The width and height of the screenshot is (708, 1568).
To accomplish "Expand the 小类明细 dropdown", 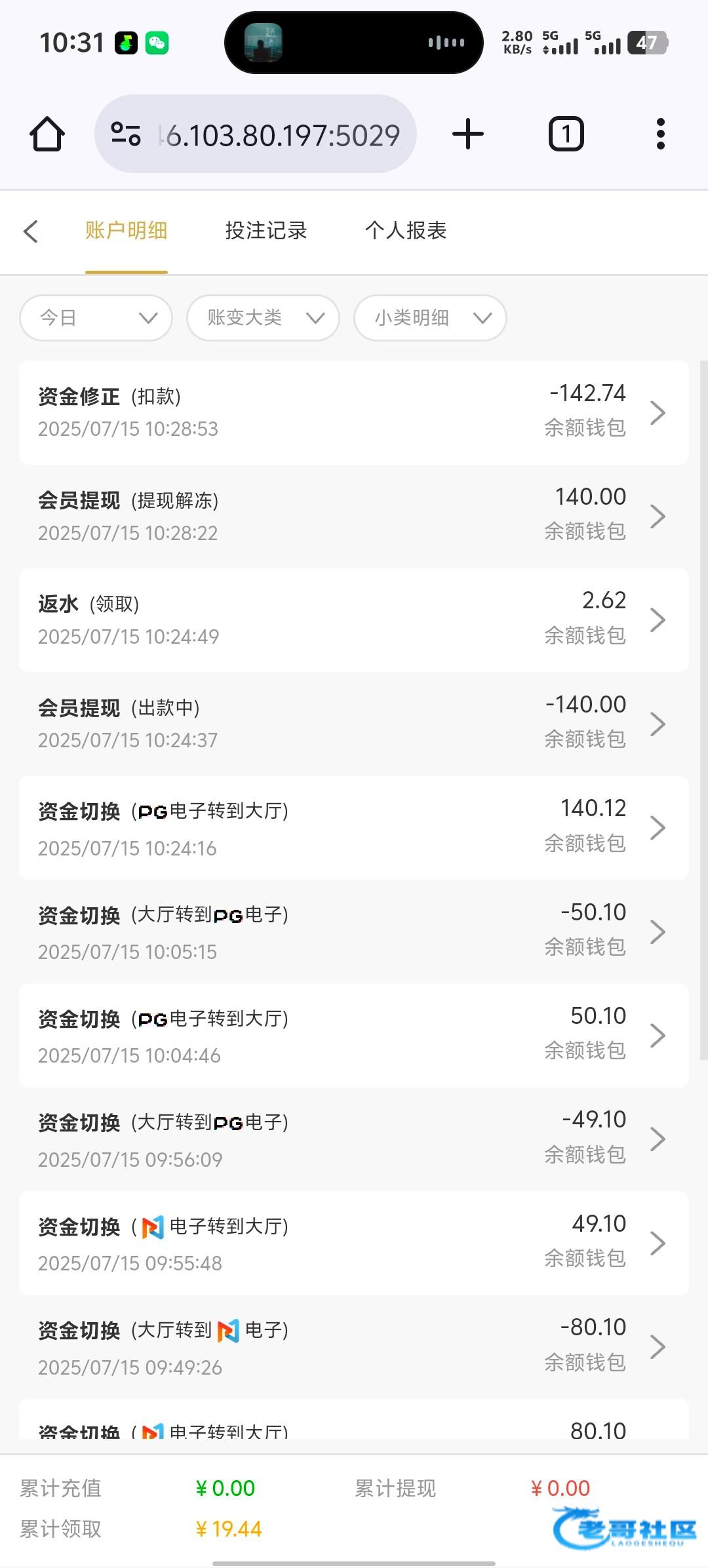I will pos(430,318).
